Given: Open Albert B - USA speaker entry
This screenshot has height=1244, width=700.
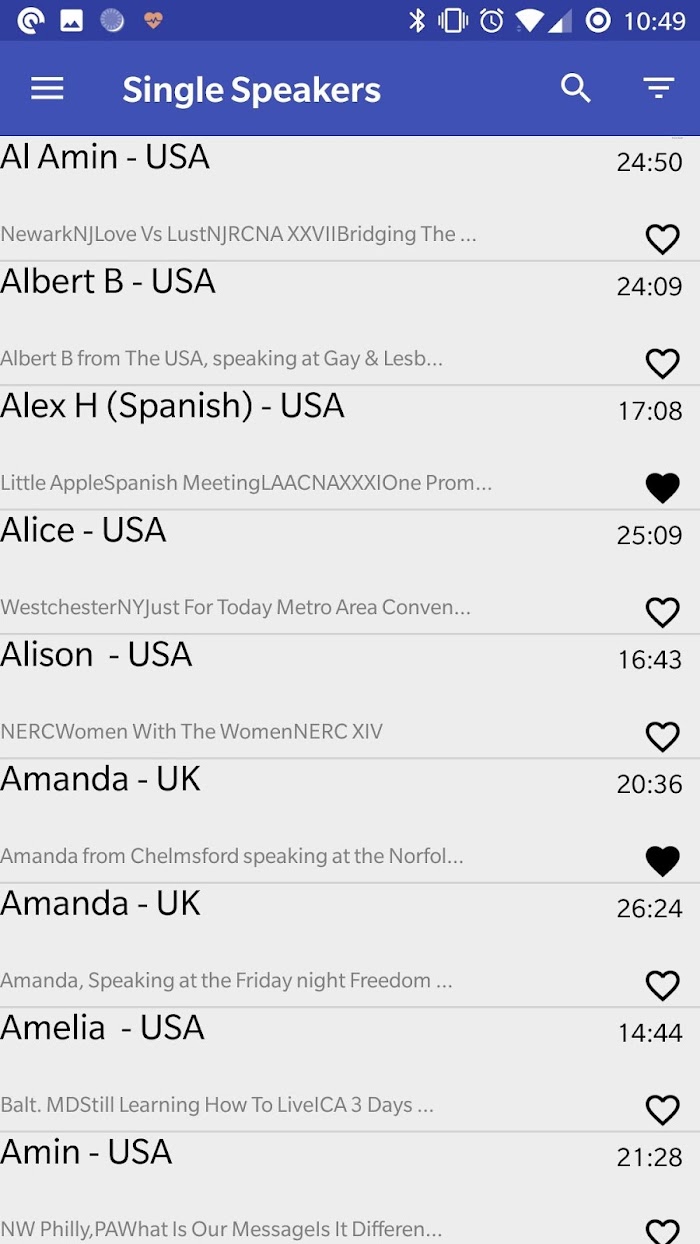Looking at the screenshot, I should [x=350, y=323].
